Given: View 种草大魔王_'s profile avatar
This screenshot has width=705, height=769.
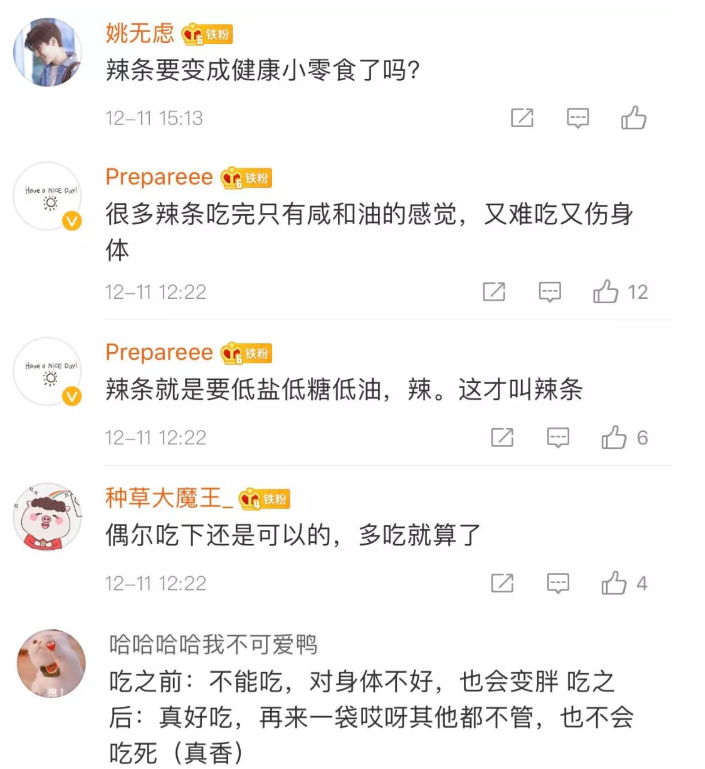Looking at the screenshot, I should click(x=47, y=517).
